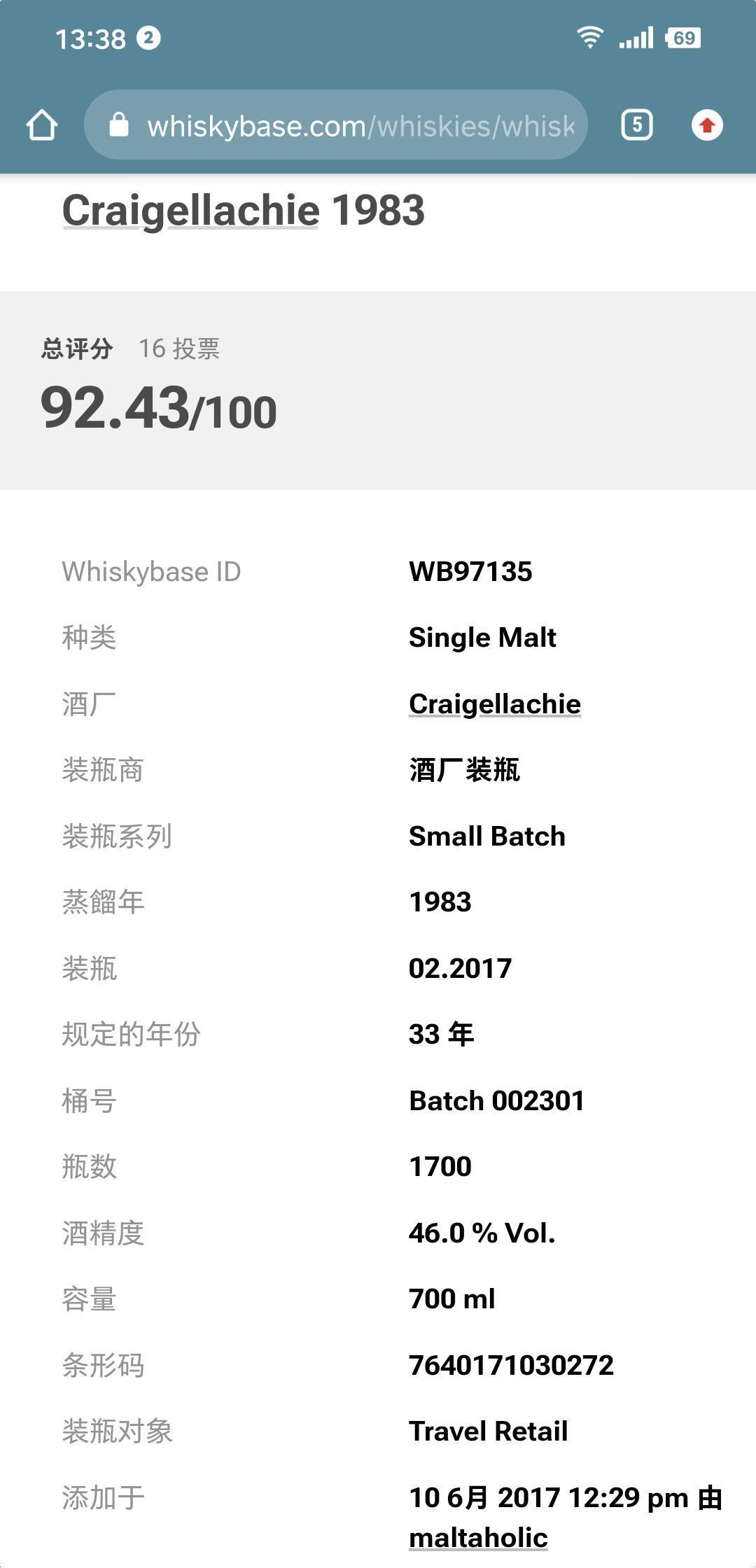Select the Single Malt type value
Screen dimensions: 756x1568
coord(482,637)
